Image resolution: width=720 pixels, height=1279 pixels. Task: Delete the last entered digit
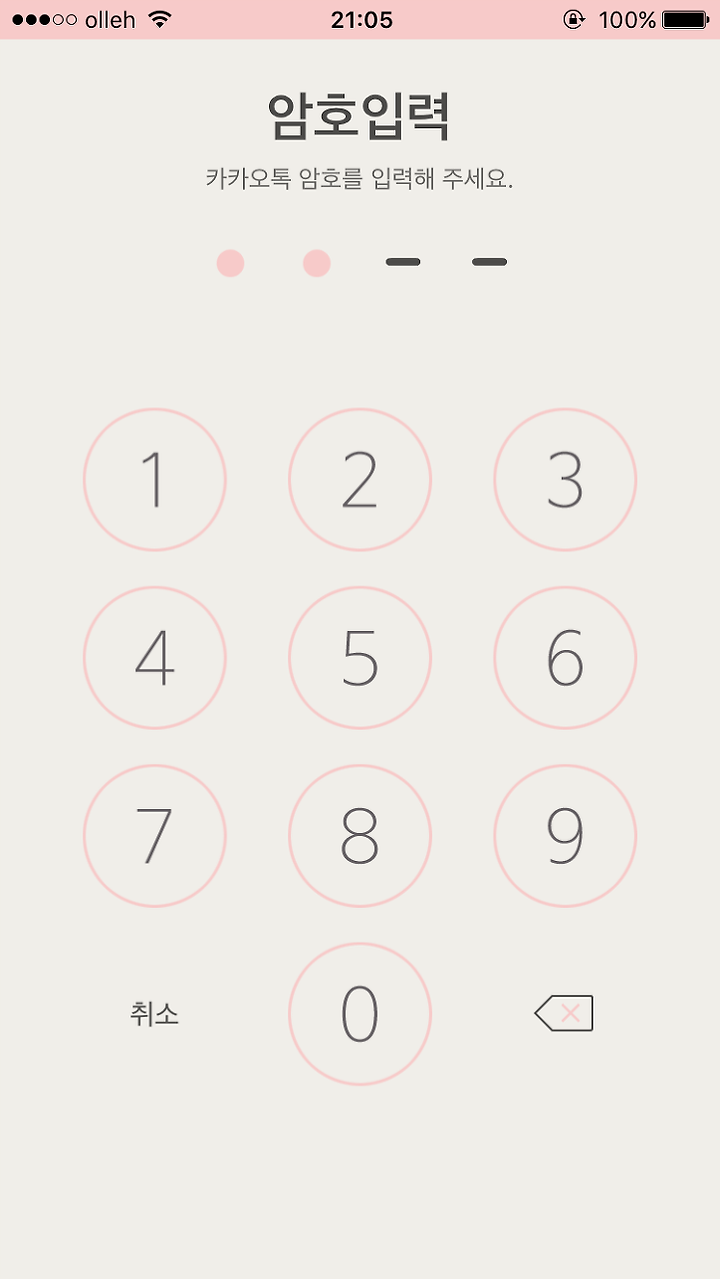(564, 1013)
